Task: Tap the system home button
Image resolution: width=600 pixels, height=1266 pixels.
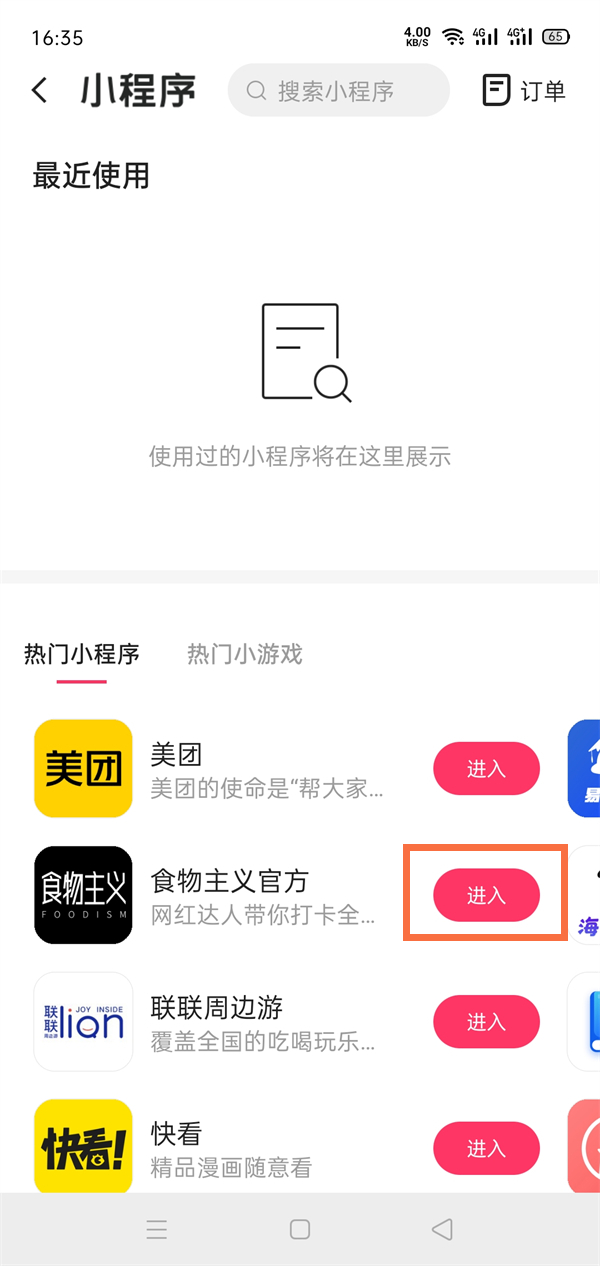Action: tap(300, 1229)
